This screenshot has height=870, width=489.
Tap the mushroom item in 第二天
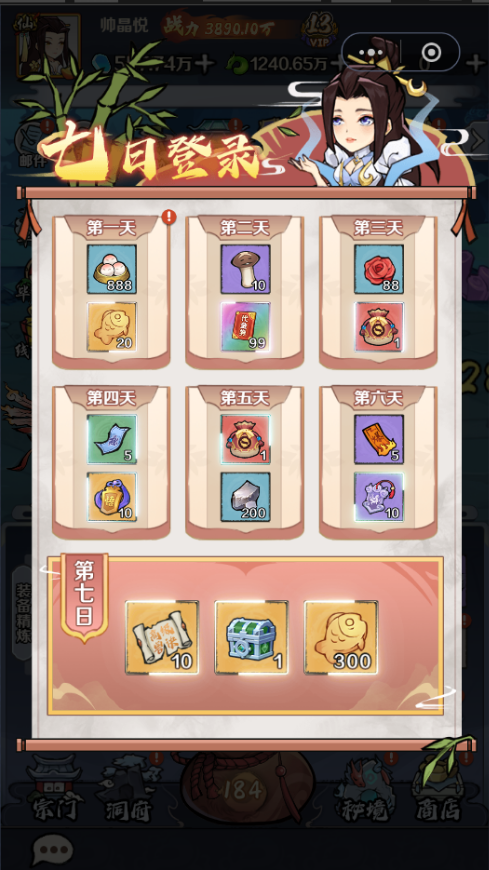point(245,269)
